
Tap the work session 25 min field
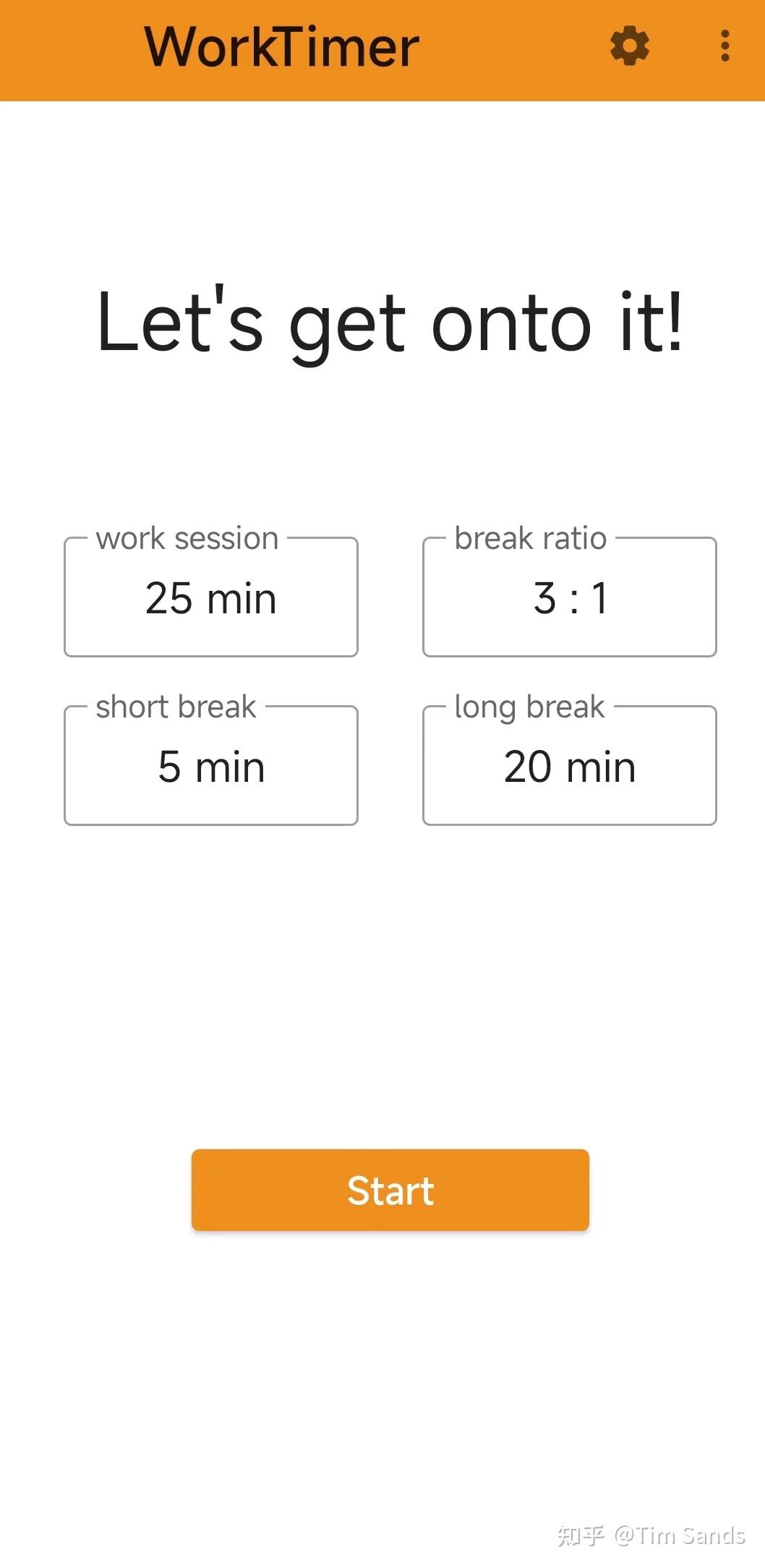[x=211, y=598]
